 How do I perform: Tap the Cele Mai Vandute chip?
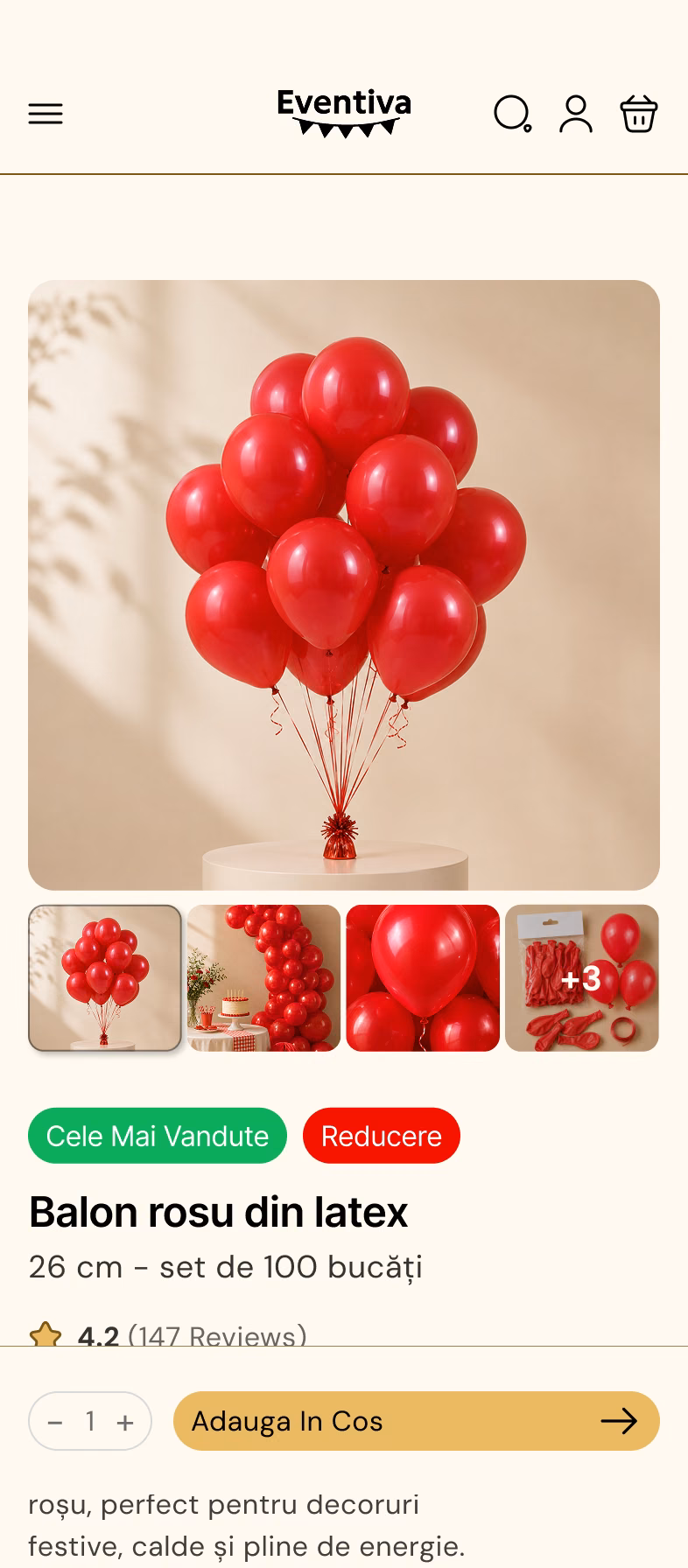coord(158,1136)
